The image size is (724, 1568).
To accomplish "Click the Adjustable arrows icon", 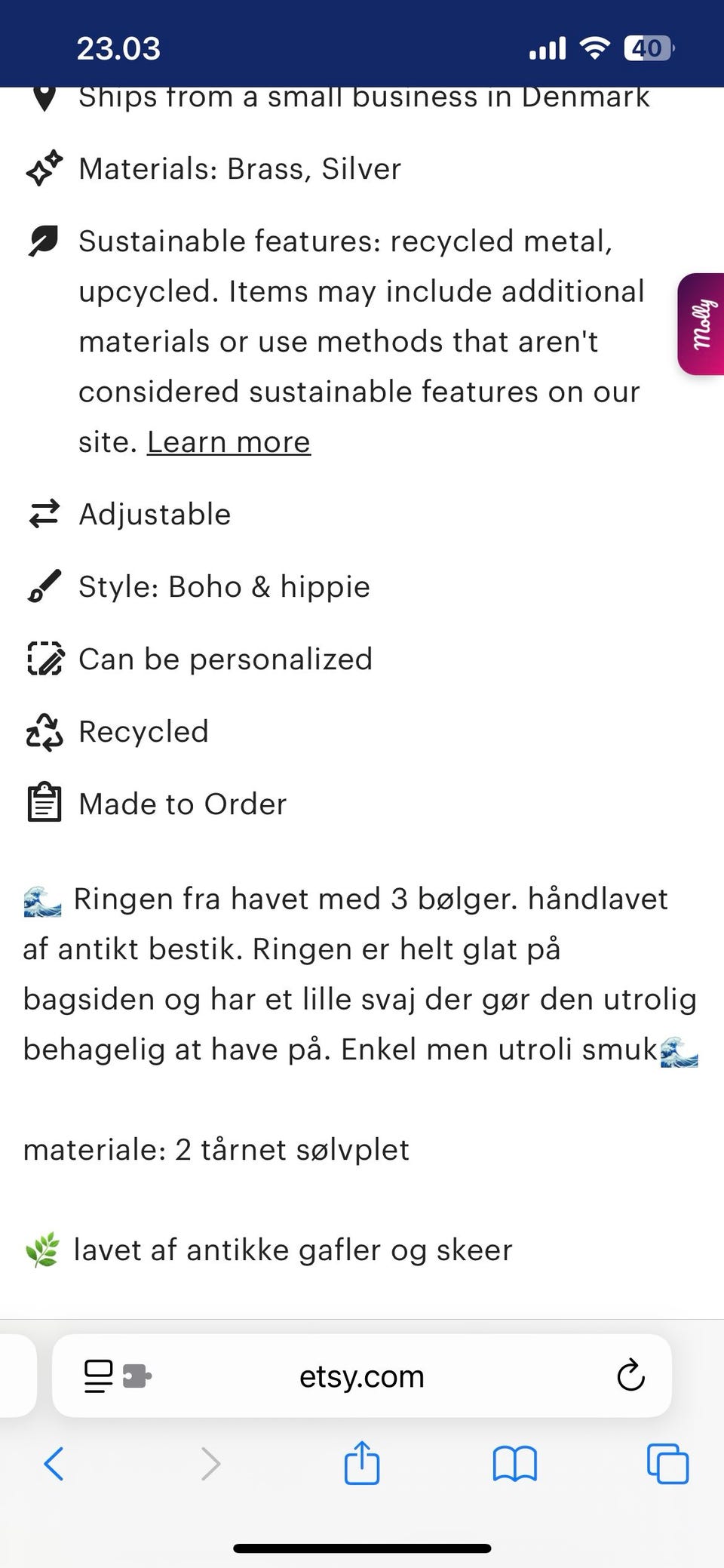I will [x=44, y=514].
